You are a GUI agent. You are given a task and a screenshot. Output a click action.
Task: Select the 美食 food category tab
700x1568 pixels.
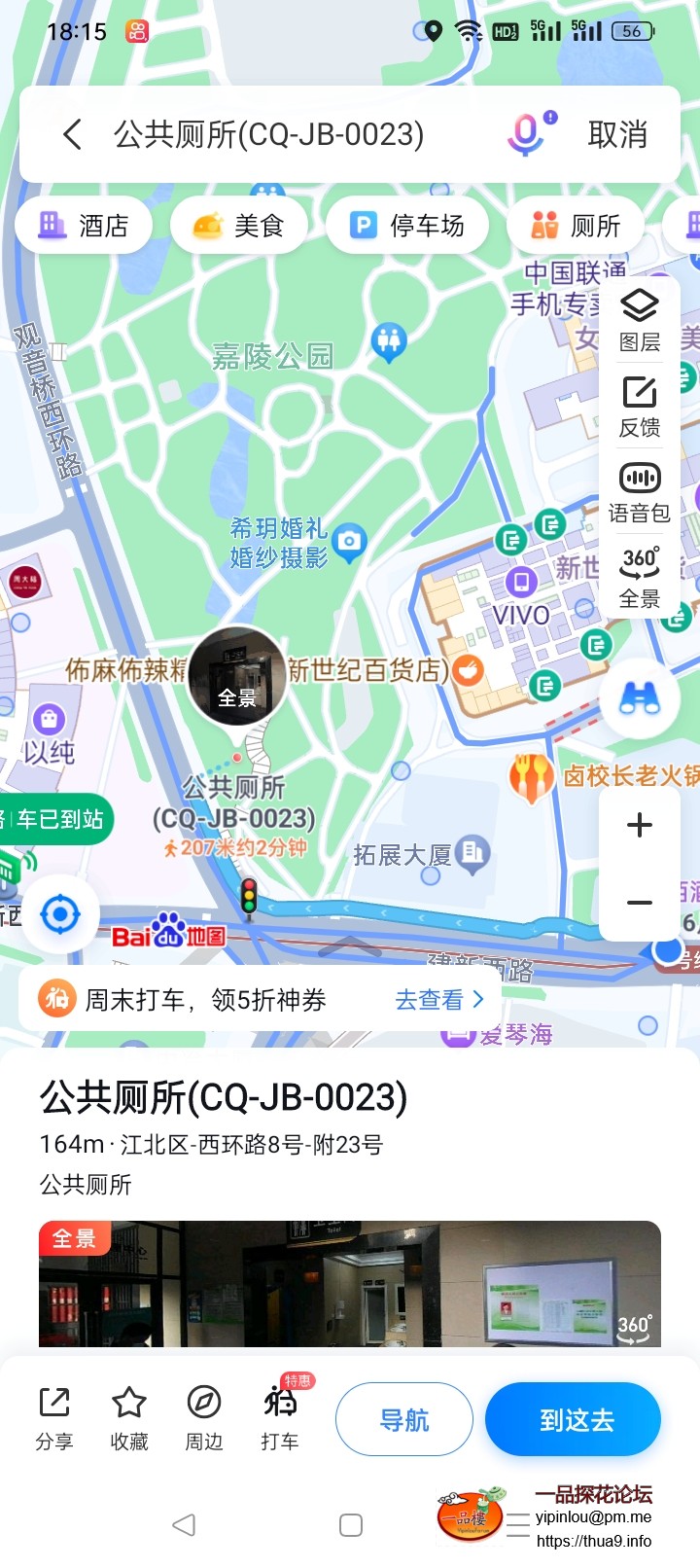pos(239,225)
